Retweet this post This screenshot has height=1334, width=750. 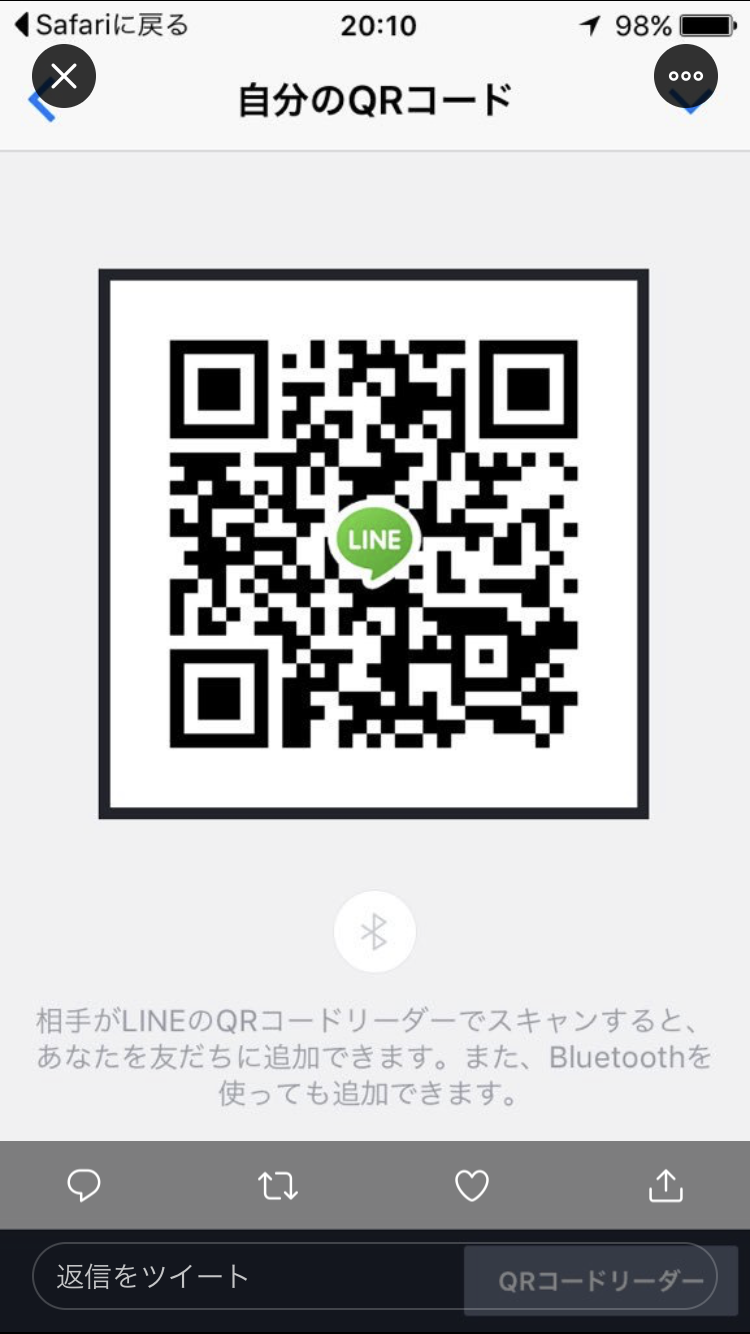pyautogui.click(x=278, y=1186)
